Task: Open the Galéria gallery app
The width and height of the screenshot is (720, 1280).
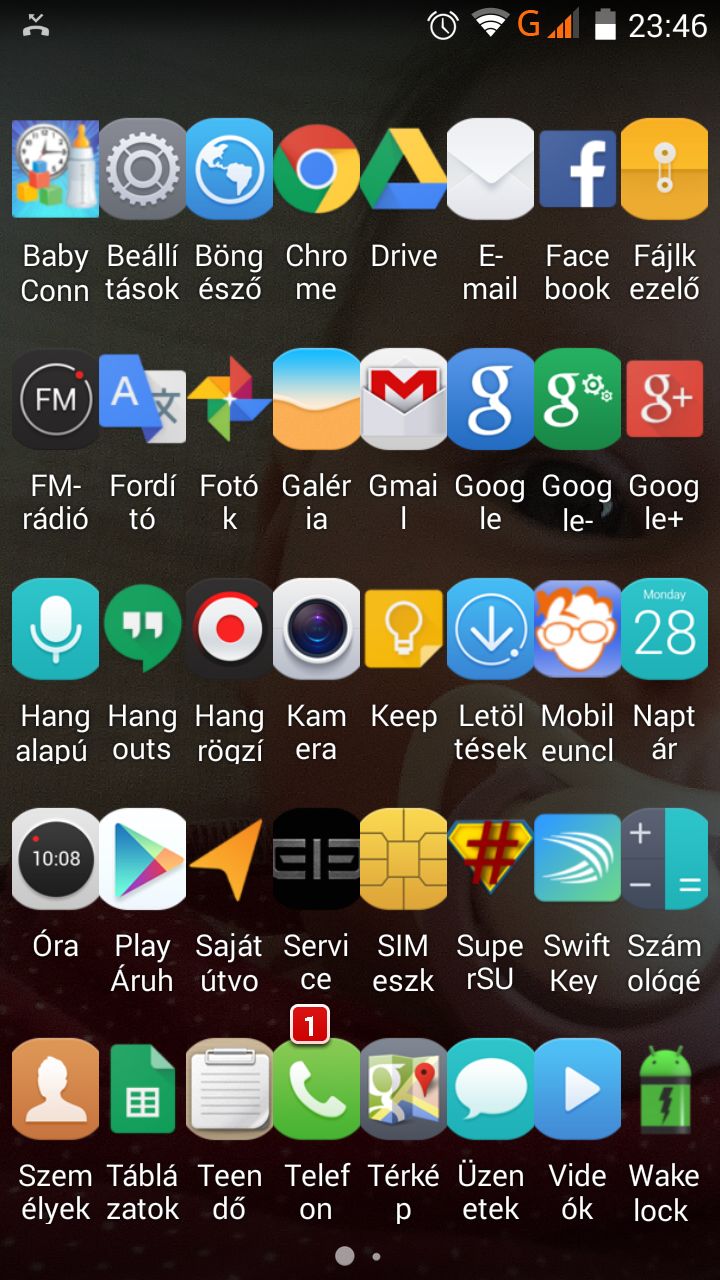Action: point(316,399)
